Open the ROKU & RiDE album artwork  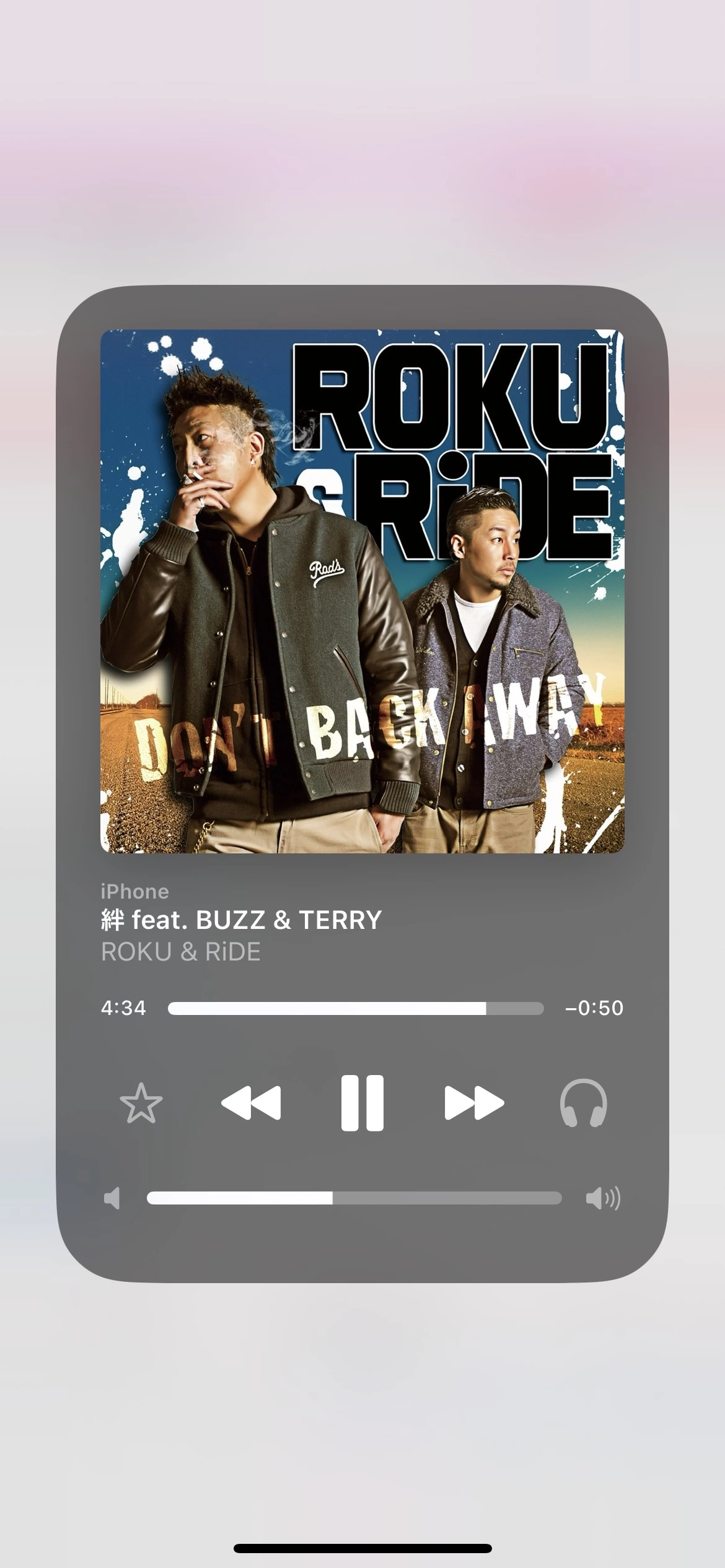click(x=362, y=591)
